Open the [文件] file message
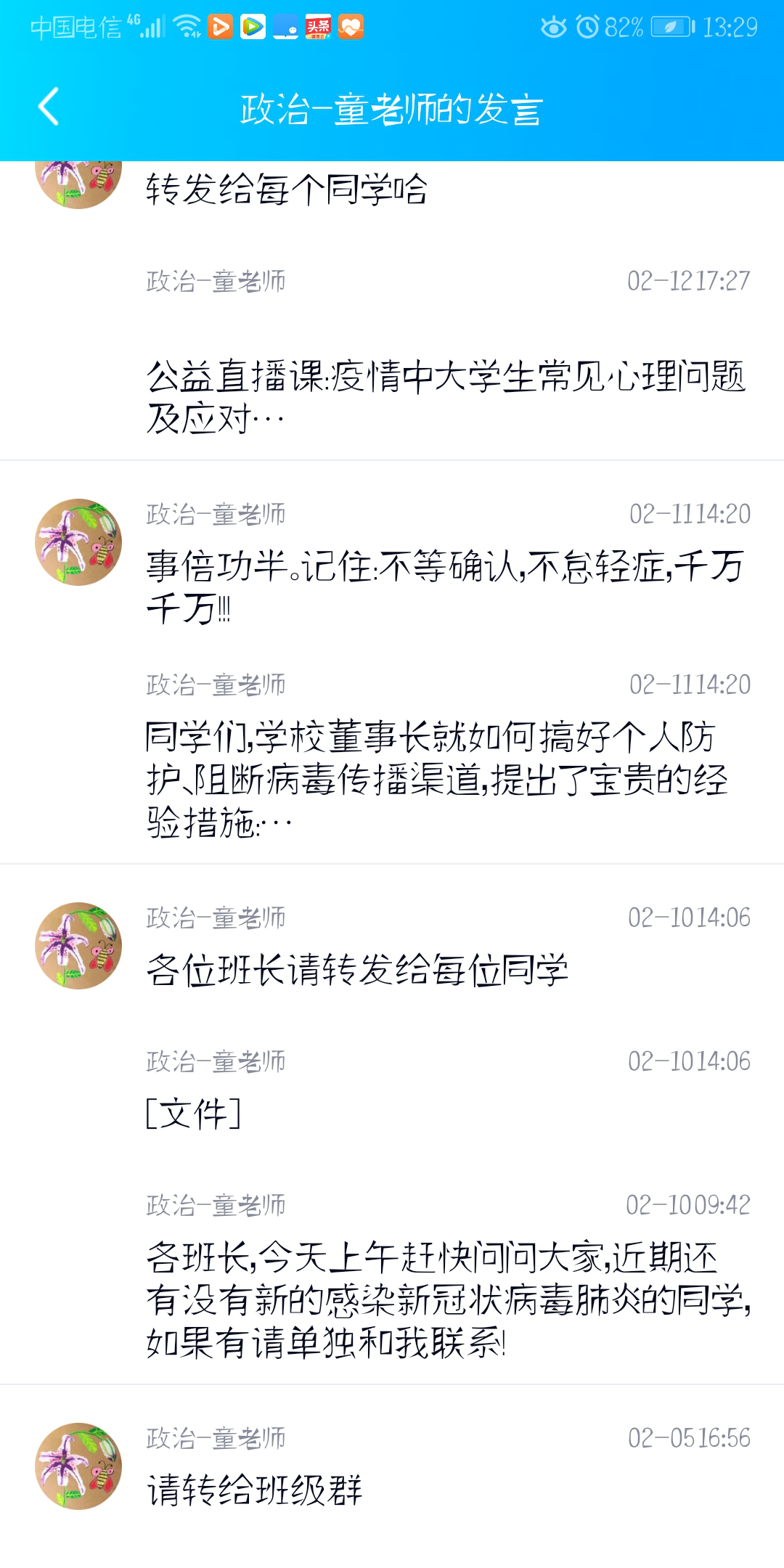The width and height of the screenshot is (784, 1568). [194, 1114]
